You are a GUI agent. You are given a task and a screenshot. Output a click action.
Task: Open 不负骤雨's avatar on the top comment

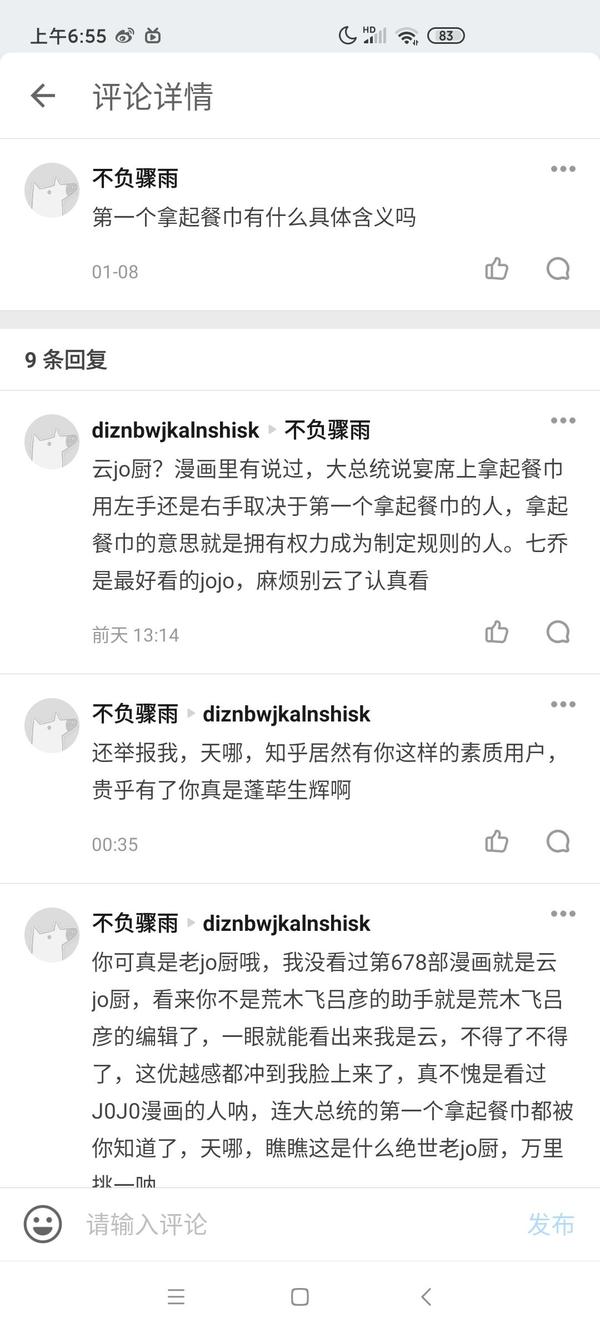(x=51, y=191)
